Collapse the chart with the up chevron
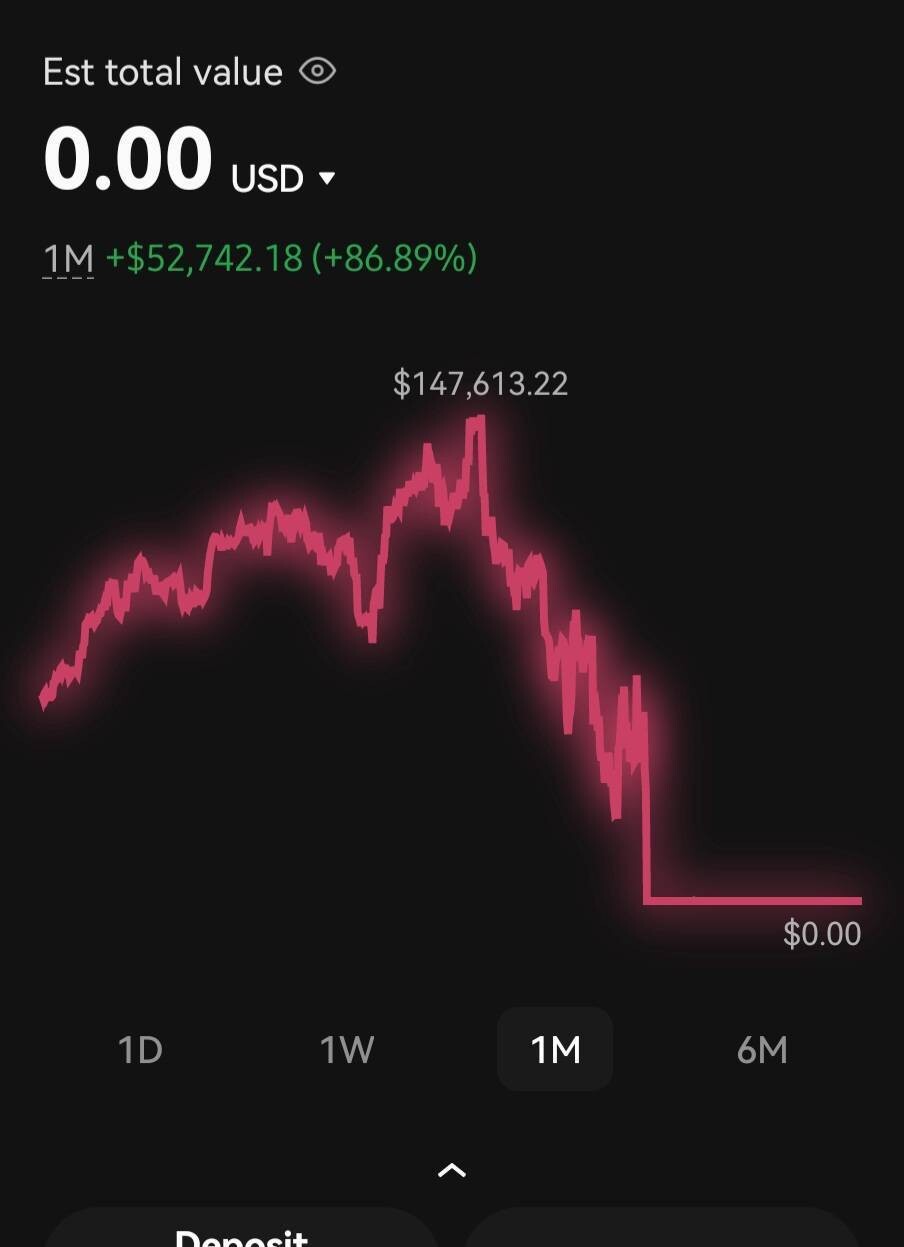Viewport: 904px width, 1247px height. click(x=452, y=1170)
